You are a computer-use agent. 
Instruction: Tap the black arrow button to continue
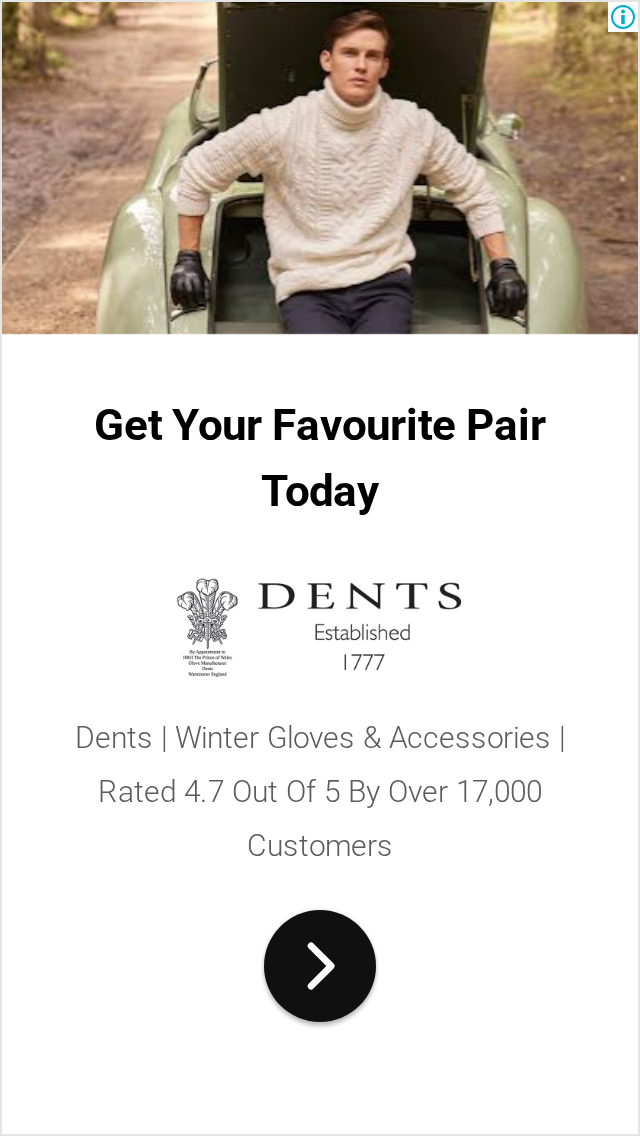[x=320, y=965]
